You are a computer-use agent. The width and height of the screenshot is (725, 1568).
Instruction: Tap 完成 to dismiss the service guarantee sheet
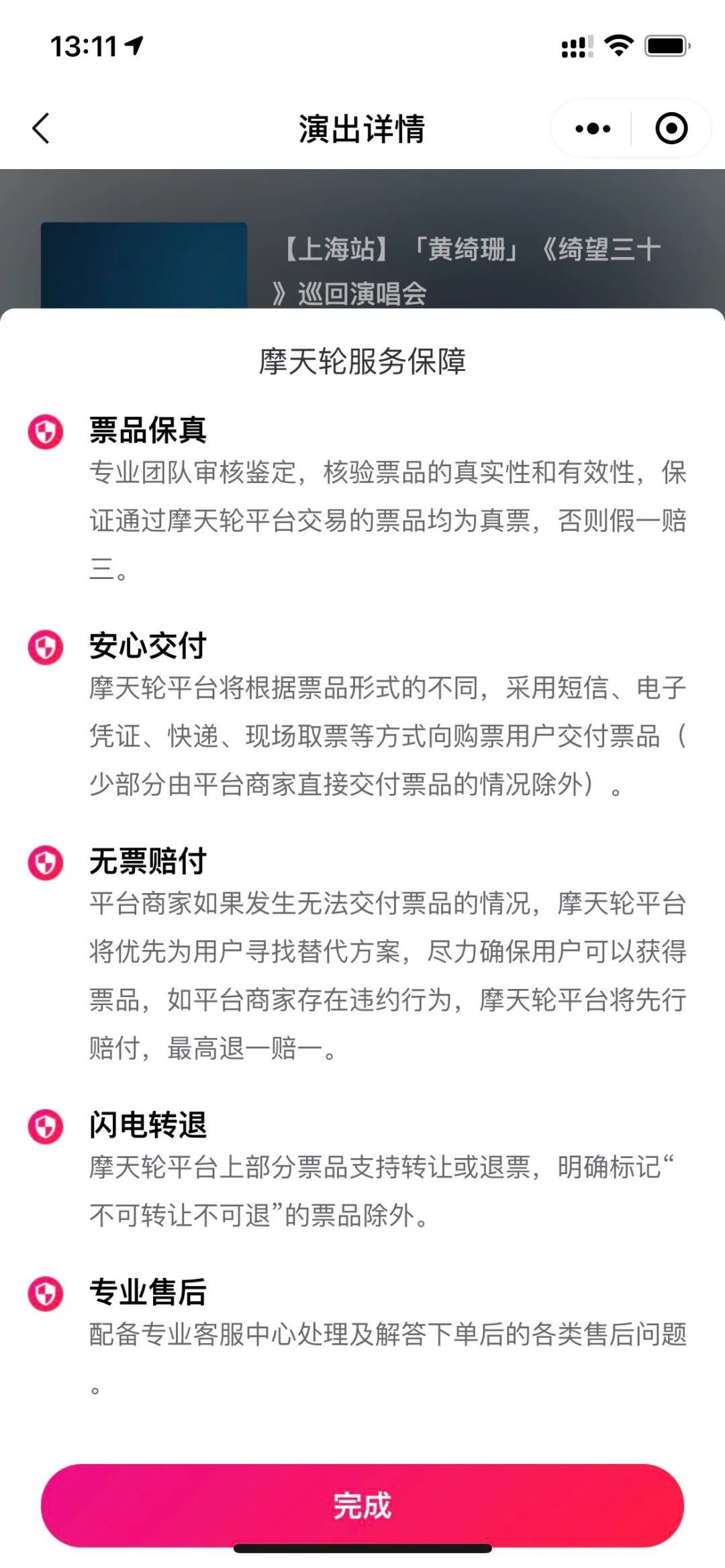[x=362, y=1505]
